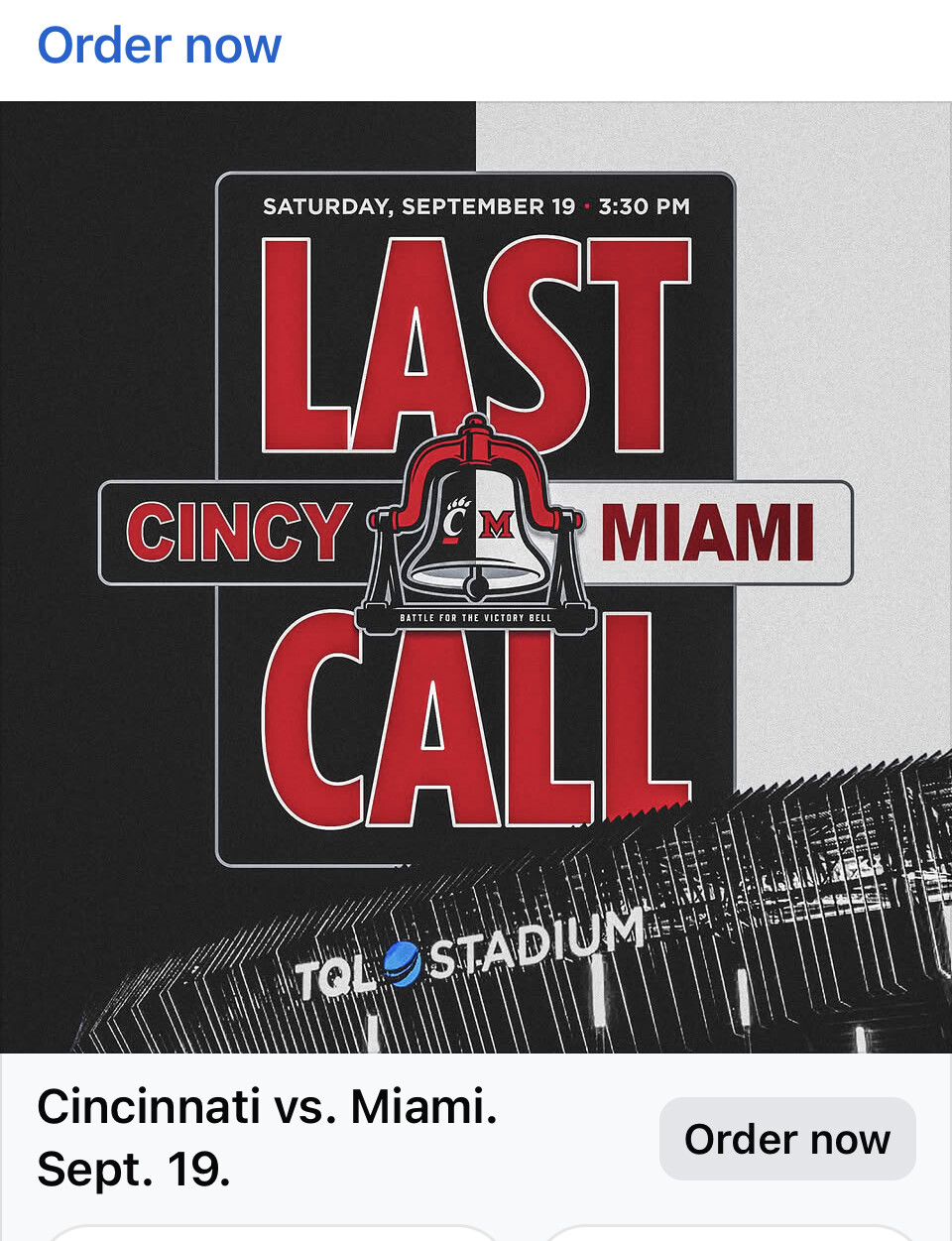This screenshot has width=952, height=1241.
Task: Tap the blue Order now link
Action: [160, 46]
